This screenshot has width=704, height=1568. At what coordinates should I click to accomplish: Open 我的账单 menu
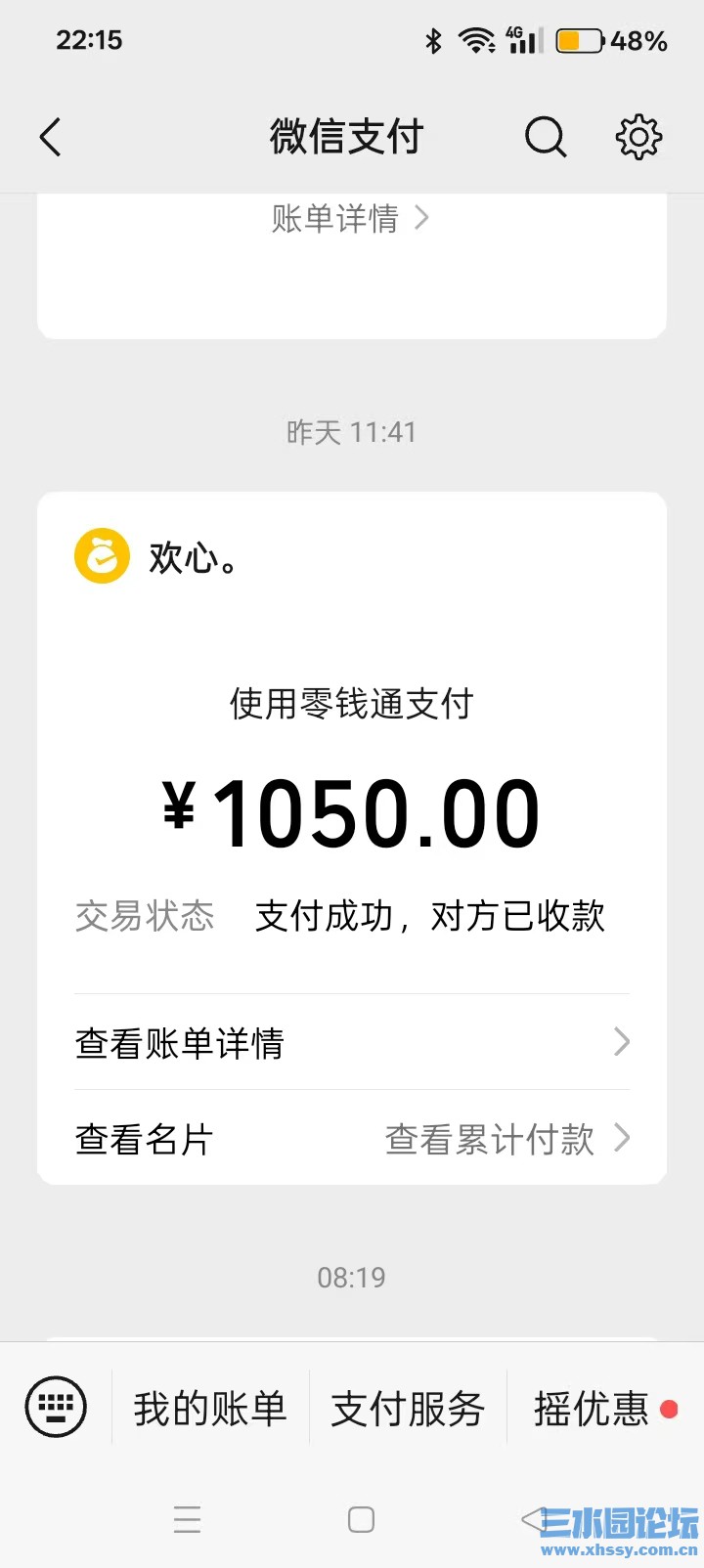point(210,1409)
